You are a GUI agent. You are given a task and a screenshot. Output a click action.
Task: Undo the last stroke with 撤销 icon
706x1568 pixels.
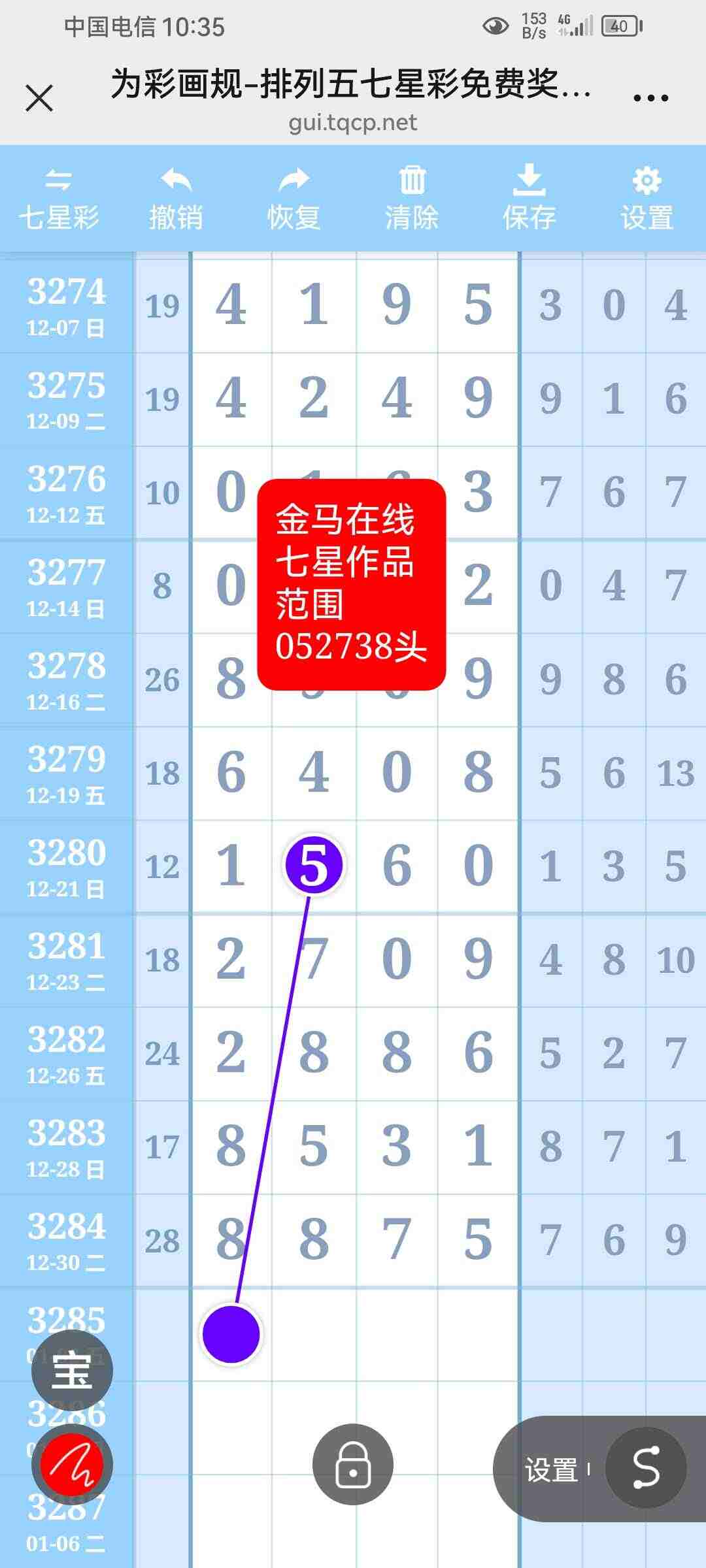[x=175, y=196]
